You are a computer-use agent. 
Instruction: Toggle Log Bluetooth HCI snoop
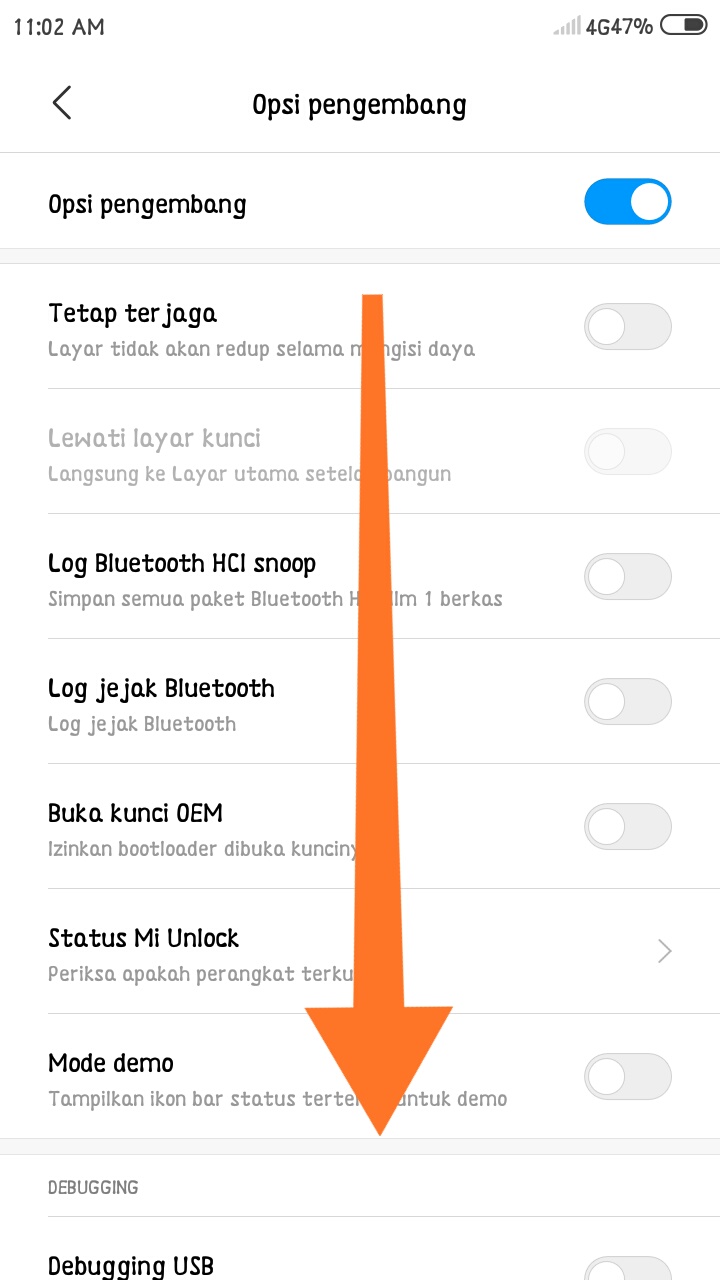[x=627, y=577]
